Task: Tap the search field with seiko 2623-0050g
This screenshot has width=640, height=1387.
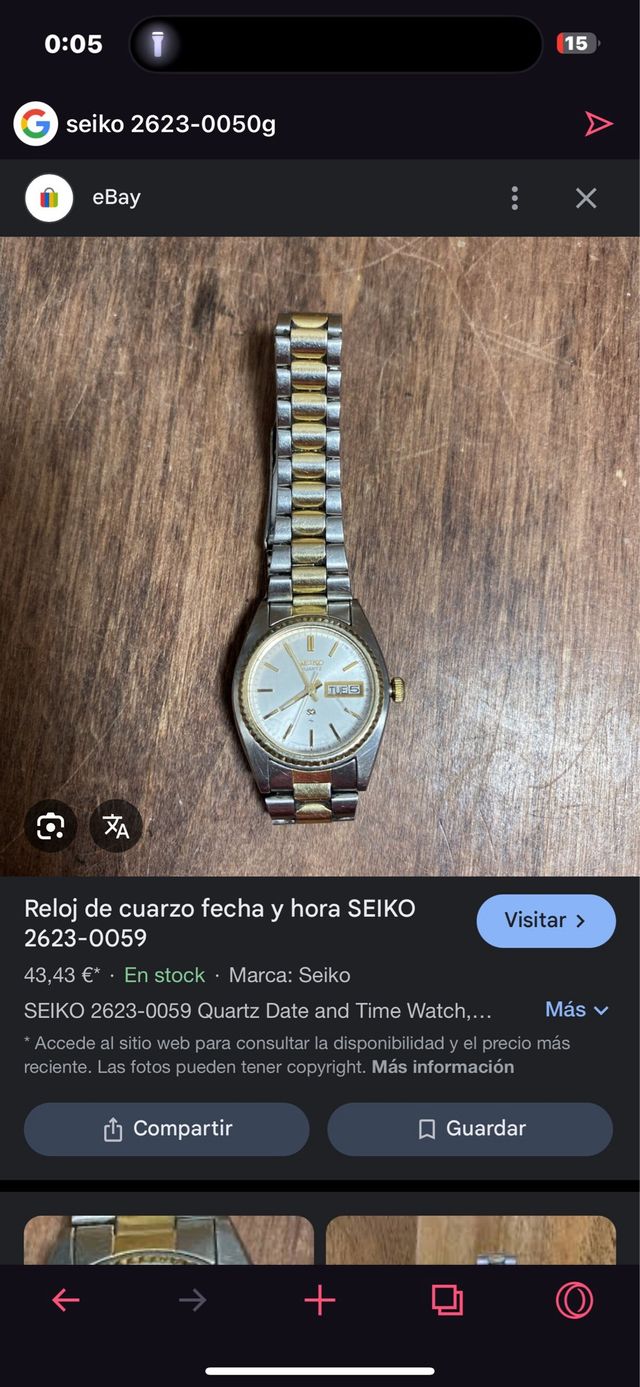Action: [x=300, y=124]
